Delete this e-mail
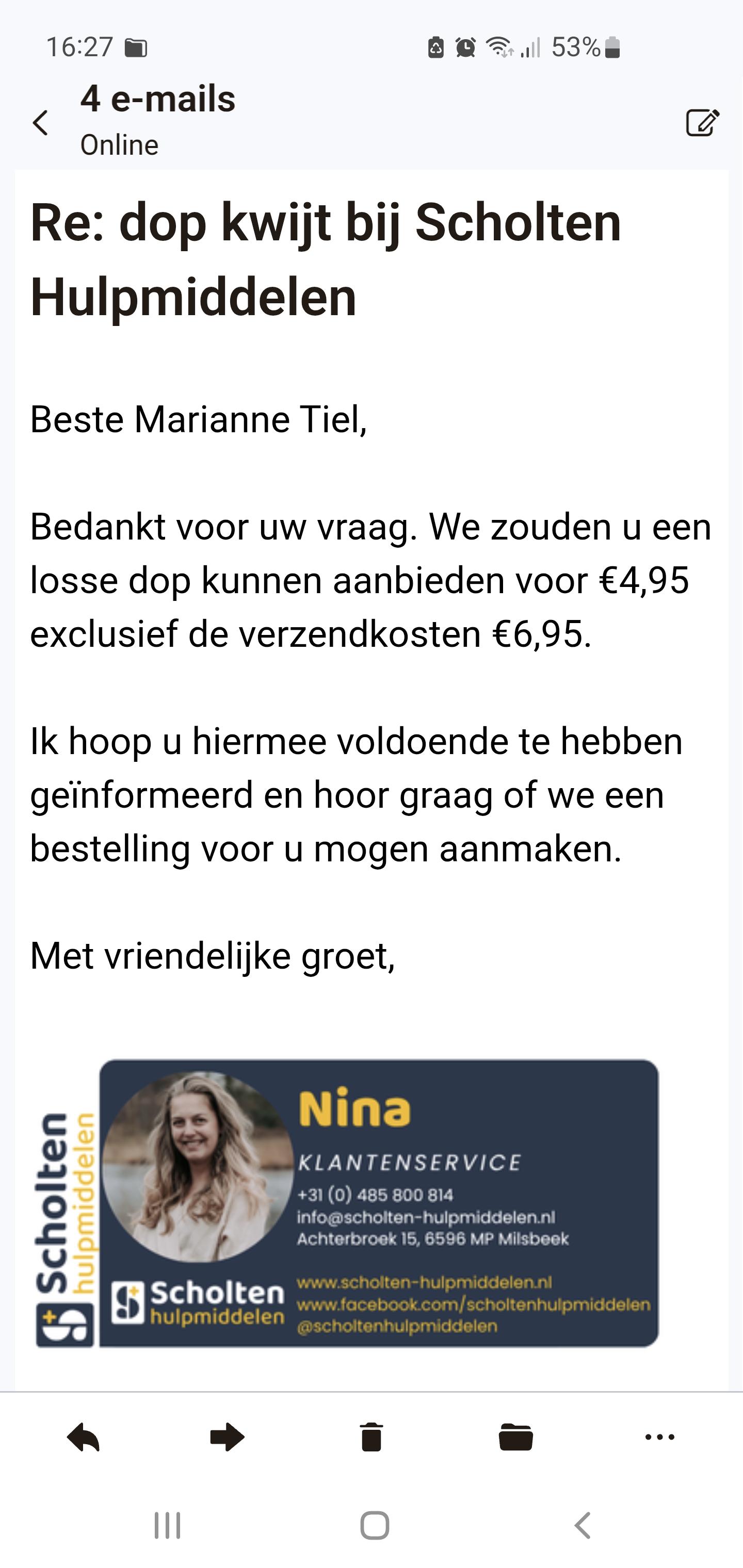Image resolution: width=743 pixels, height=1568 pixels. pos(372,1438)
